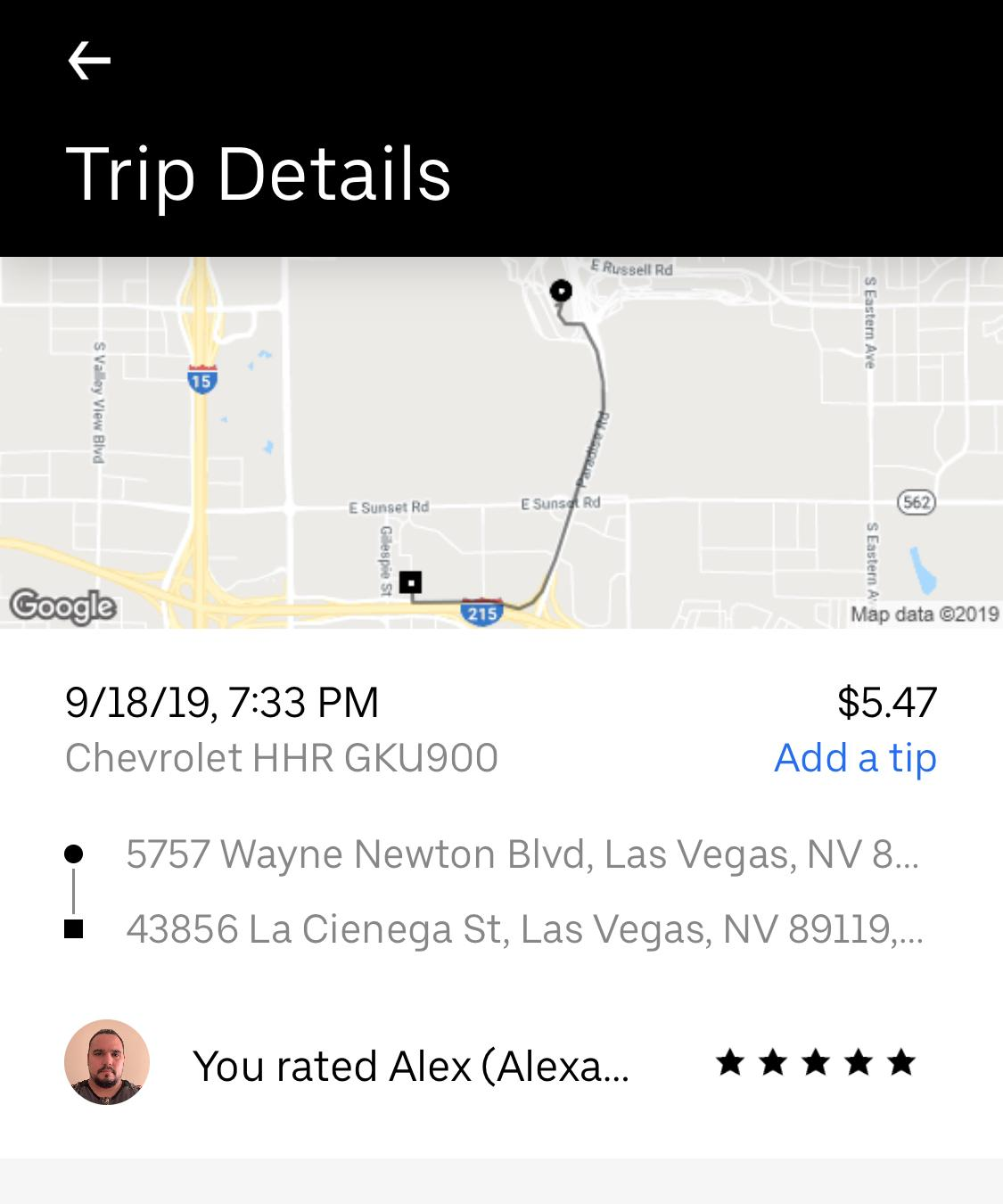The height and width of the screenshot is (1204, 1003).
Task: Click the pickup location dot beside Wayne Newton Blvd
Action: [75, 855]
